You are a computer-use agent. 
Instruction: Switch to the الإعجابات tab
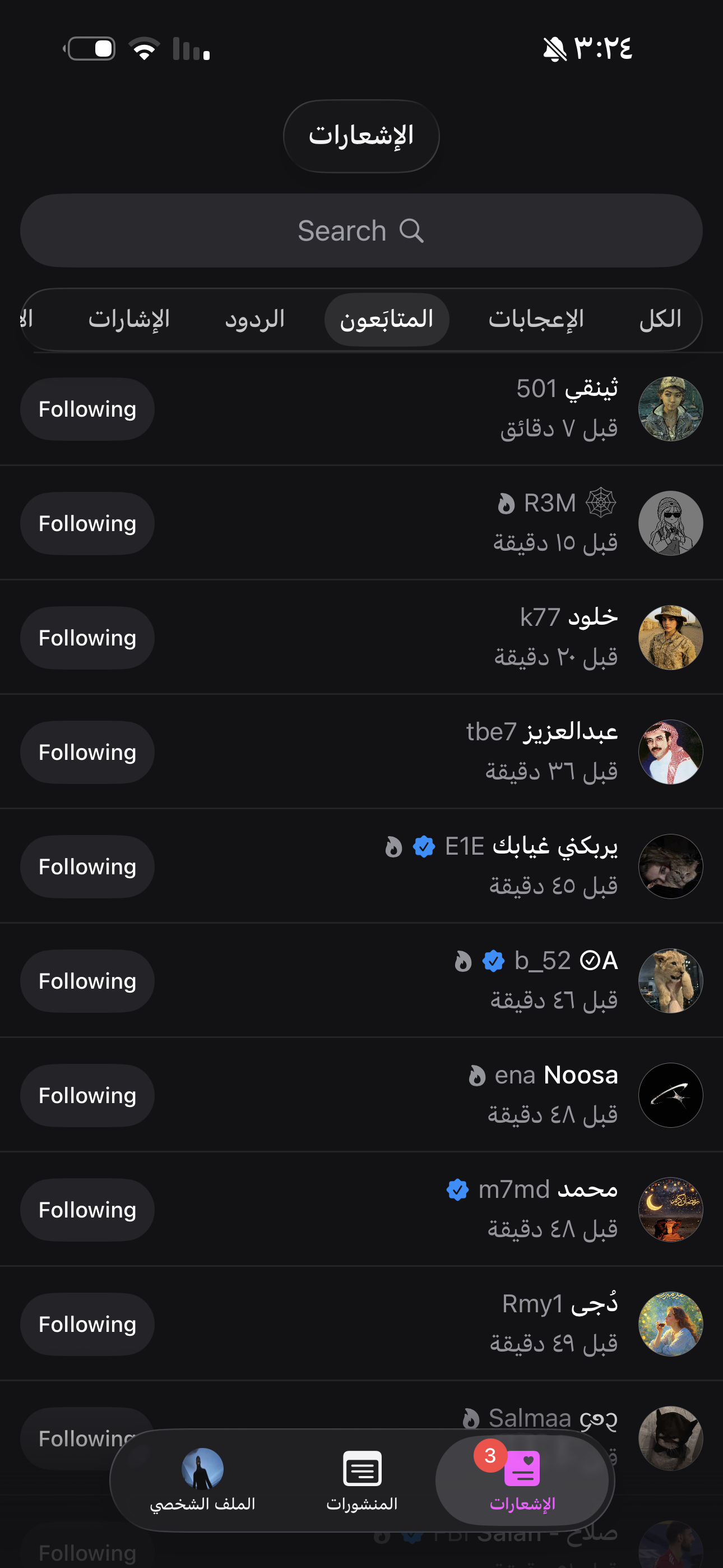(536, 319)
